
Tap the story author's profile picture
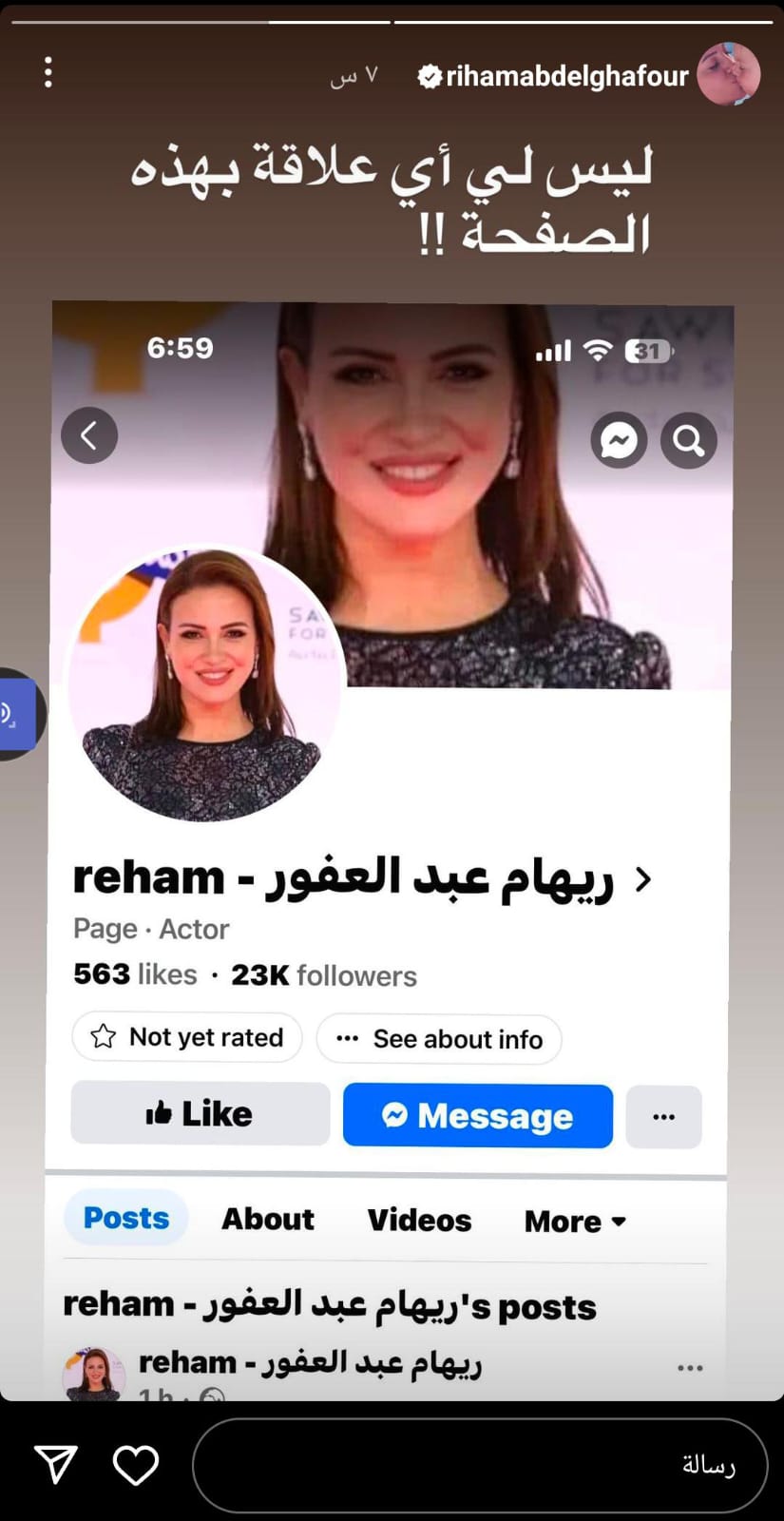coord(728,73)
